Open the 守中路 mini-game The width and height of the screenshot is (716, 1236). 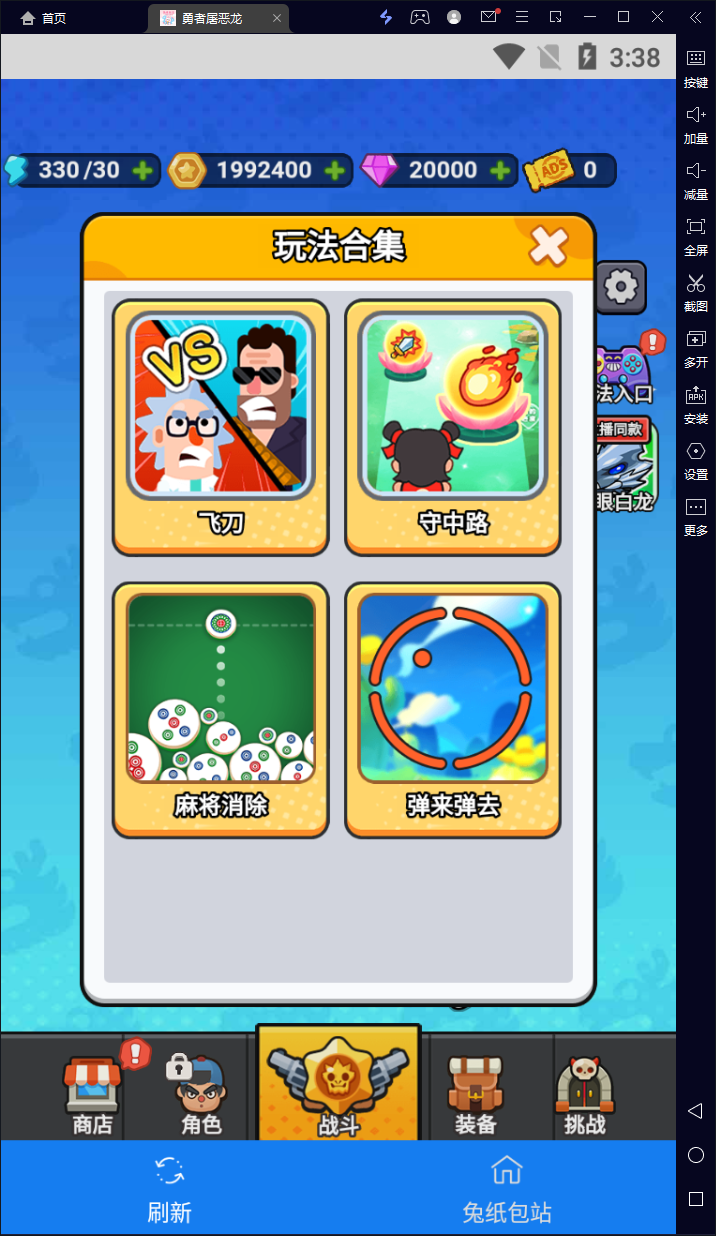[453, 427]
